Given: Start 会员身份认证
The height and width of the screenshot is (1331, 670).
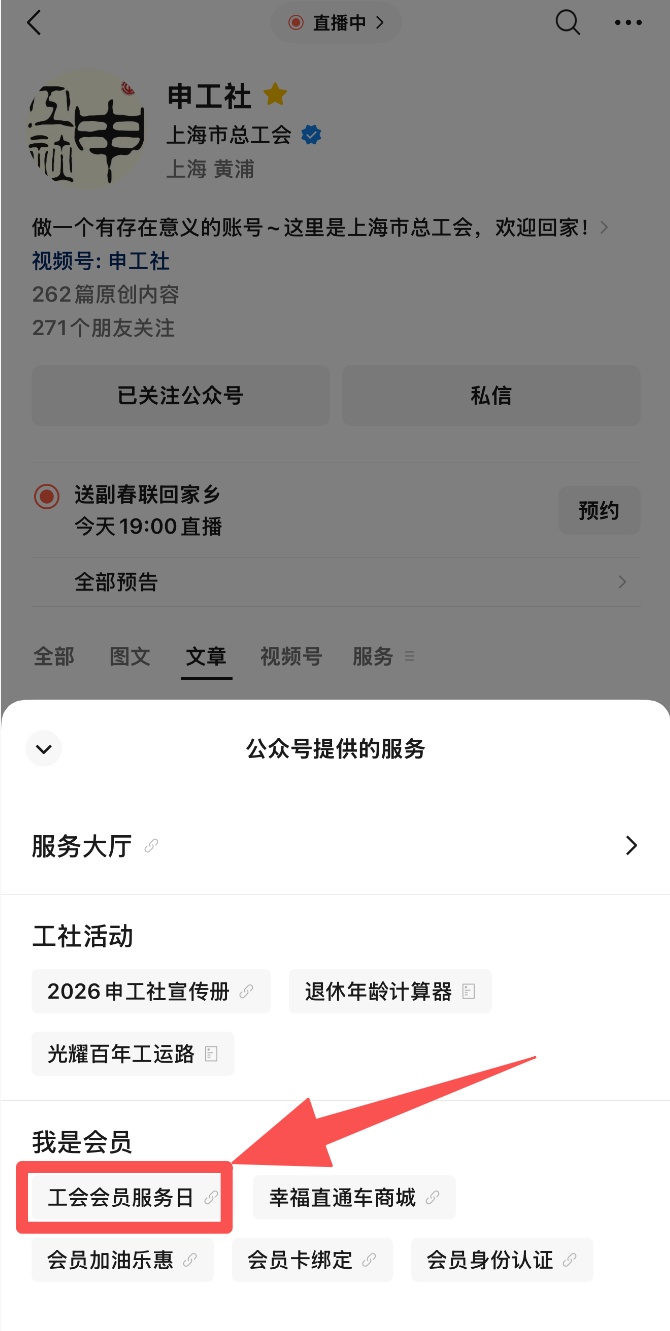Looking at the screenshot, I should (501, 1260).
